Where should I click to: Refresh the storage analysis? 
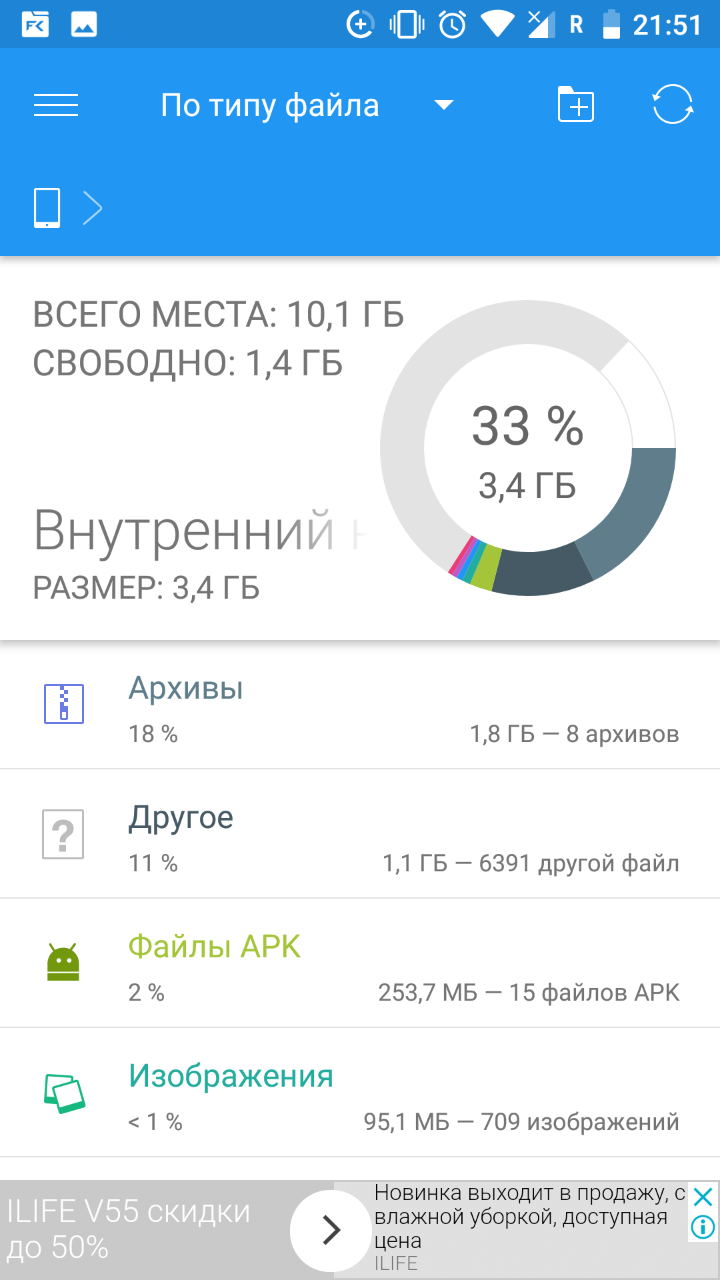tap(673, 105)
